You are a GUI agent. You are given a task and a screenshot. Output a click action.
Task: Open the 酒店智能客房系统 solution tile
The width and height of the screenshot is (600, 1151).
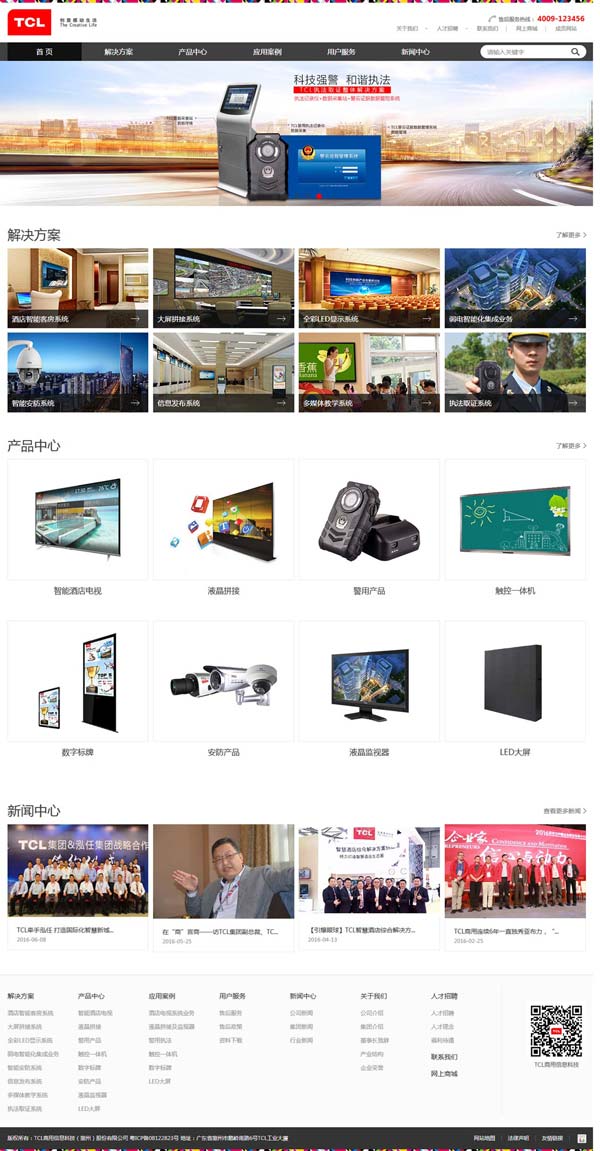(x=78, y=288)
